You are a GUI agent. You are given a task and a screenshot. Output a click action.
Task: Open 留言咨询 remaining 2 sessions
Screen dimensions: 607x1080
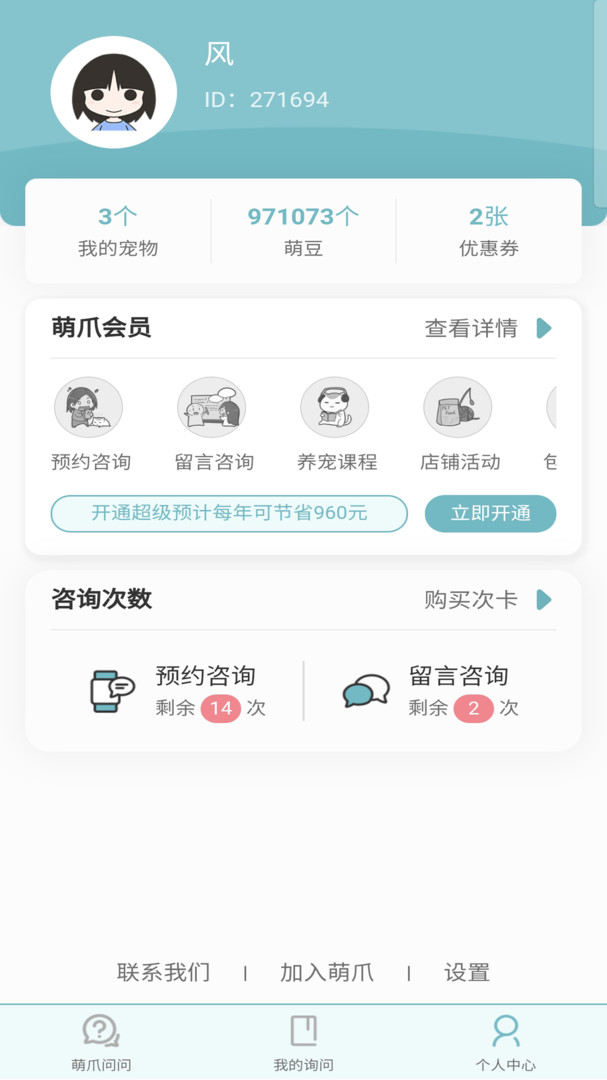point(430,691)
